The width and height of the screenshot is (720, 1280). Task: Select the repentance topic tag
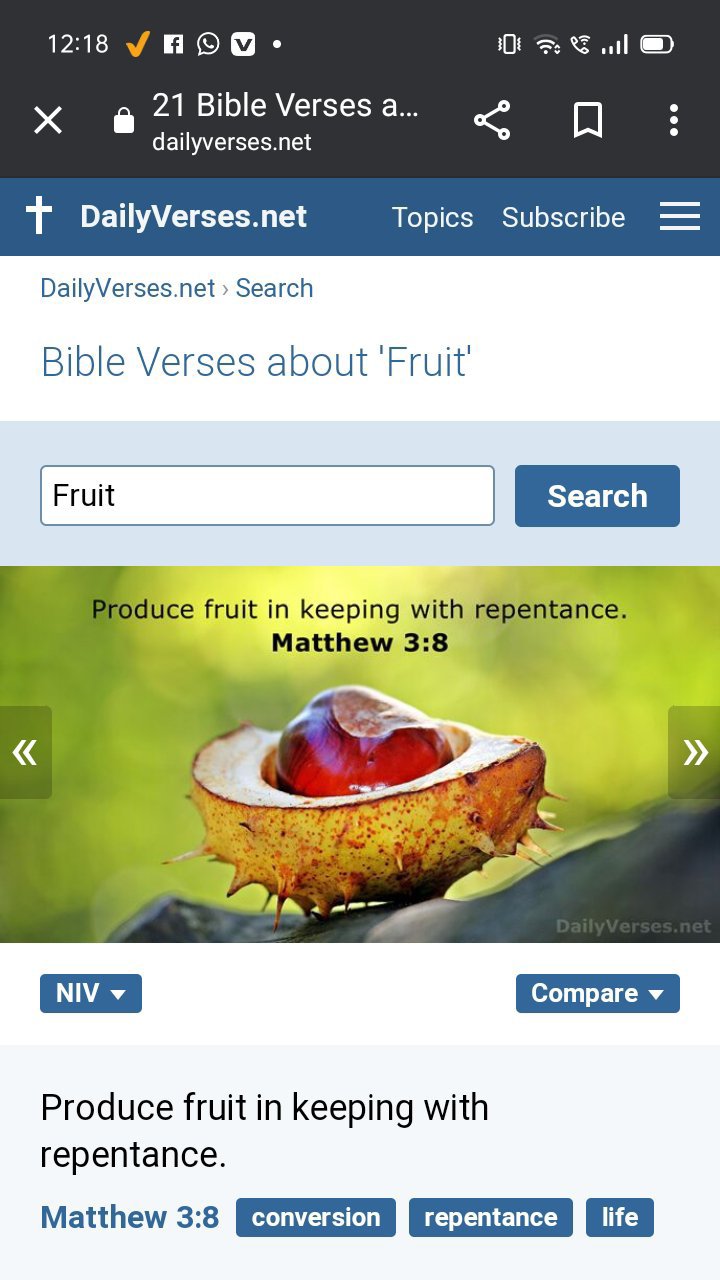pyautogui.click(x=491, y=1217)
